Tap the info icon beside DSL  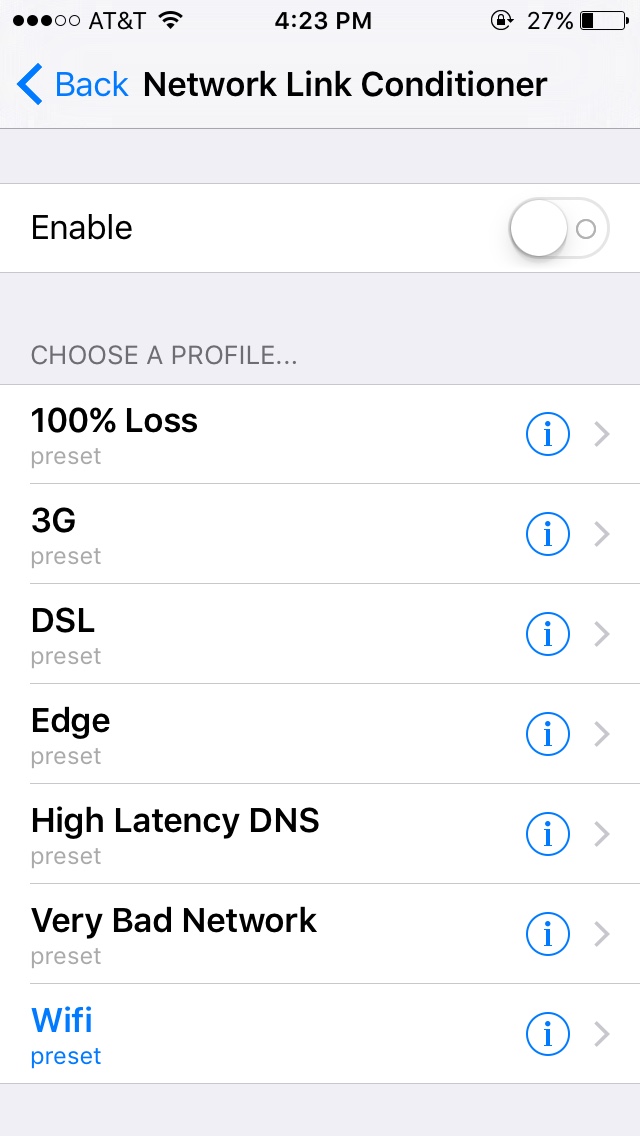click(547, 634)
